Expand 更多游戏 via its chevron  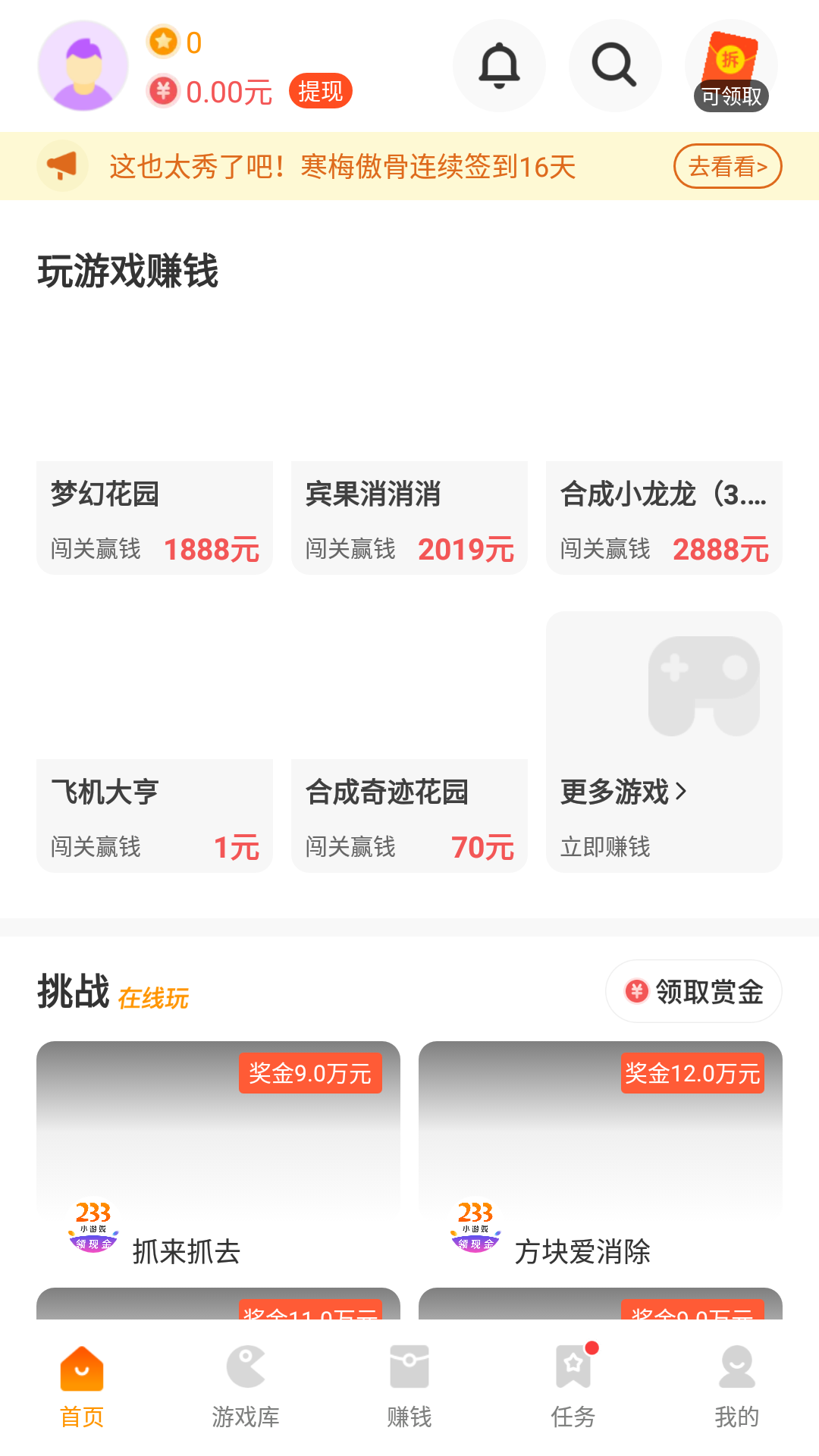point(680,791)
